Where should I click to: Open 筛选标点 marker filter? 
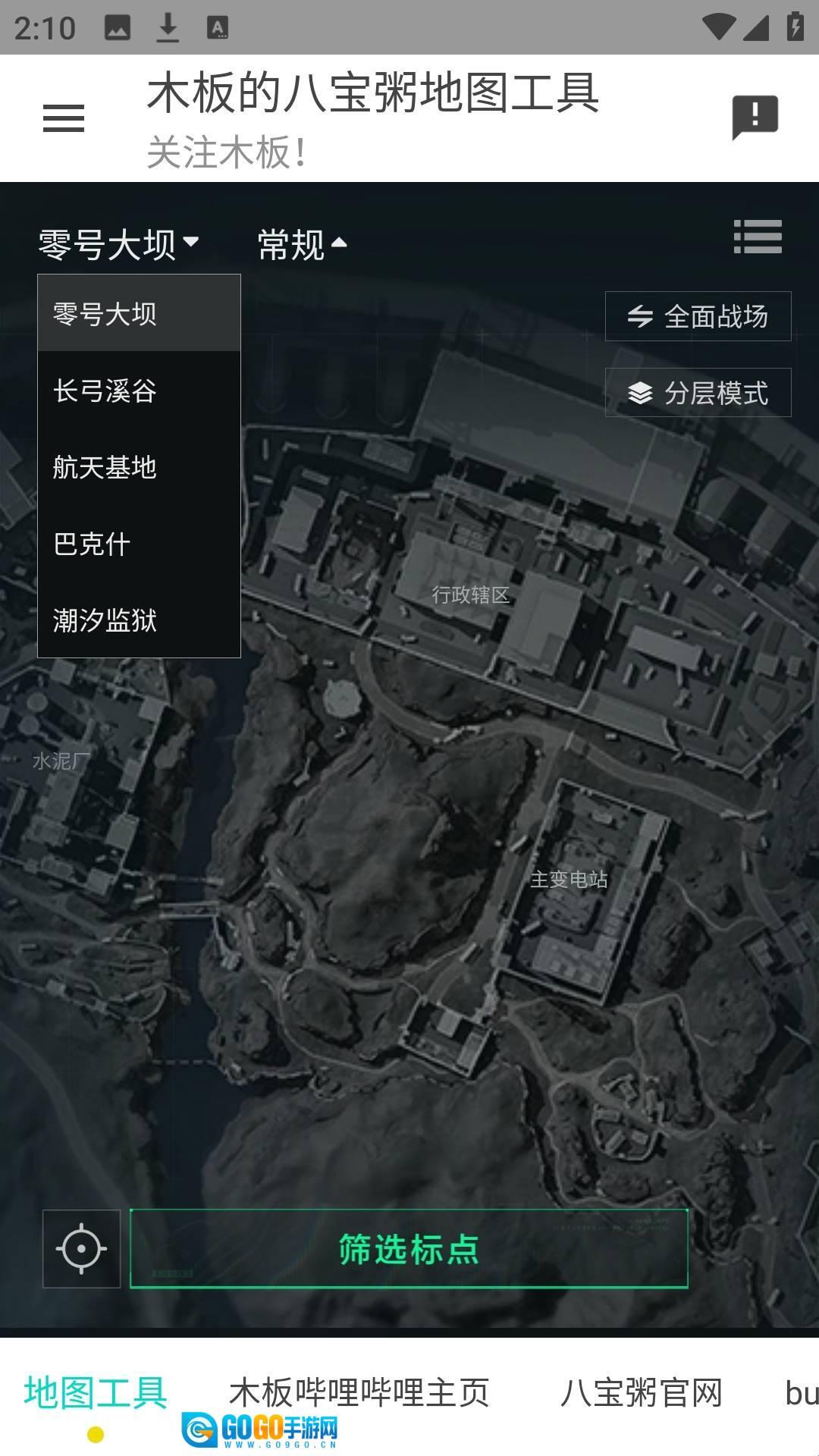tap(409, 1249)
